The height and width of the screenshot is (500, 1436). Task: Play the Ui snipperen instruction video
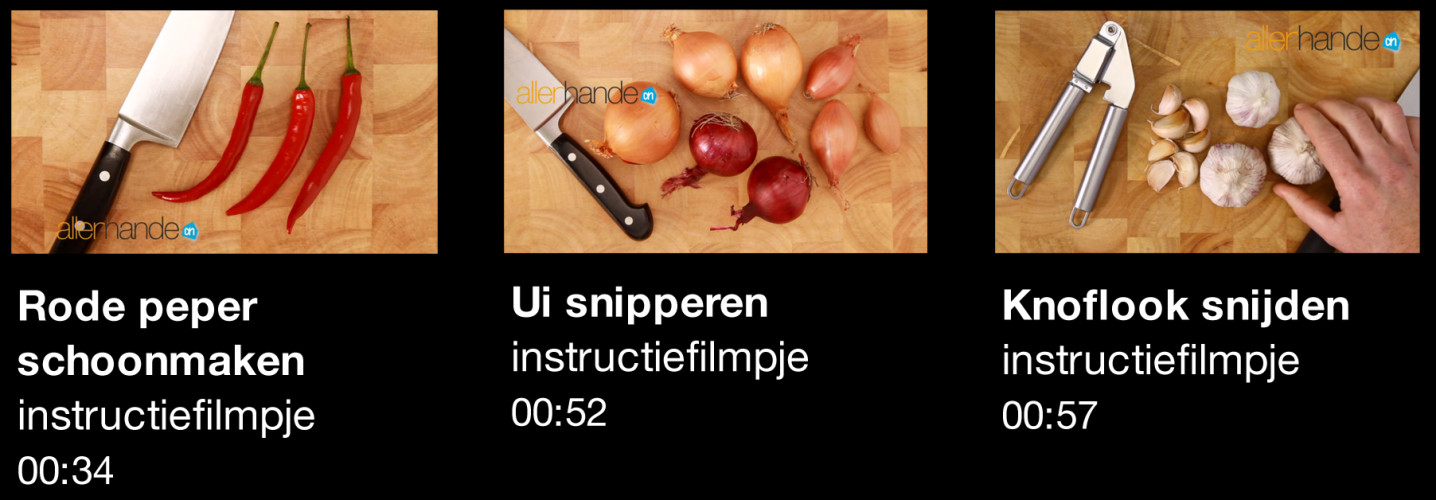(715, 131)
